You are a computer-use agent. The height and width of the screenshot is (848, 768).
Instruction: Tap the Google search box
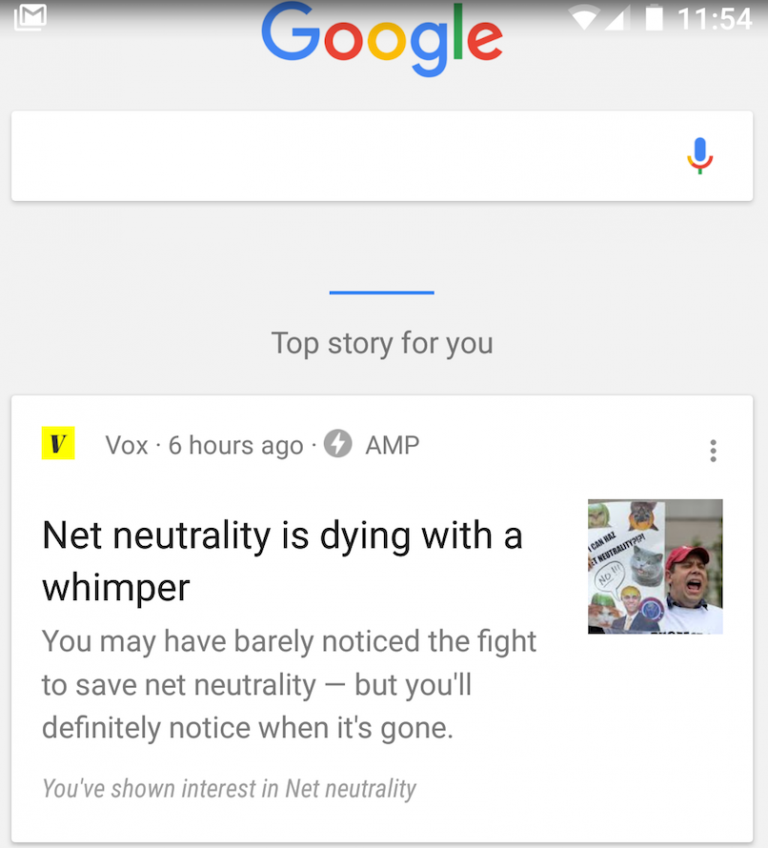point(382,156)
